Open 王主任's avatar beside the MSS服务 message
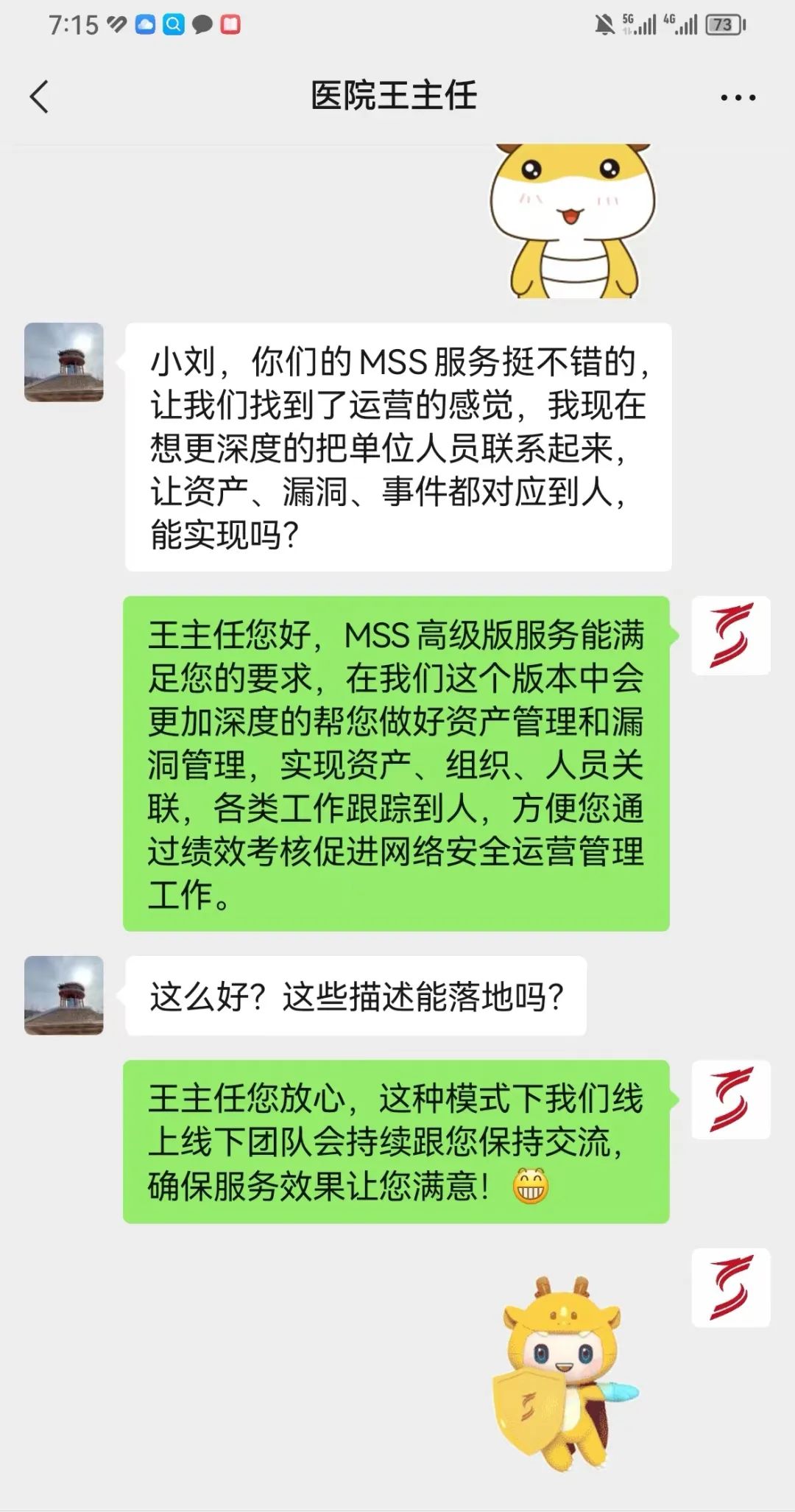The image size is (795, 1512). pyautogui.click(x=64, y=362)
